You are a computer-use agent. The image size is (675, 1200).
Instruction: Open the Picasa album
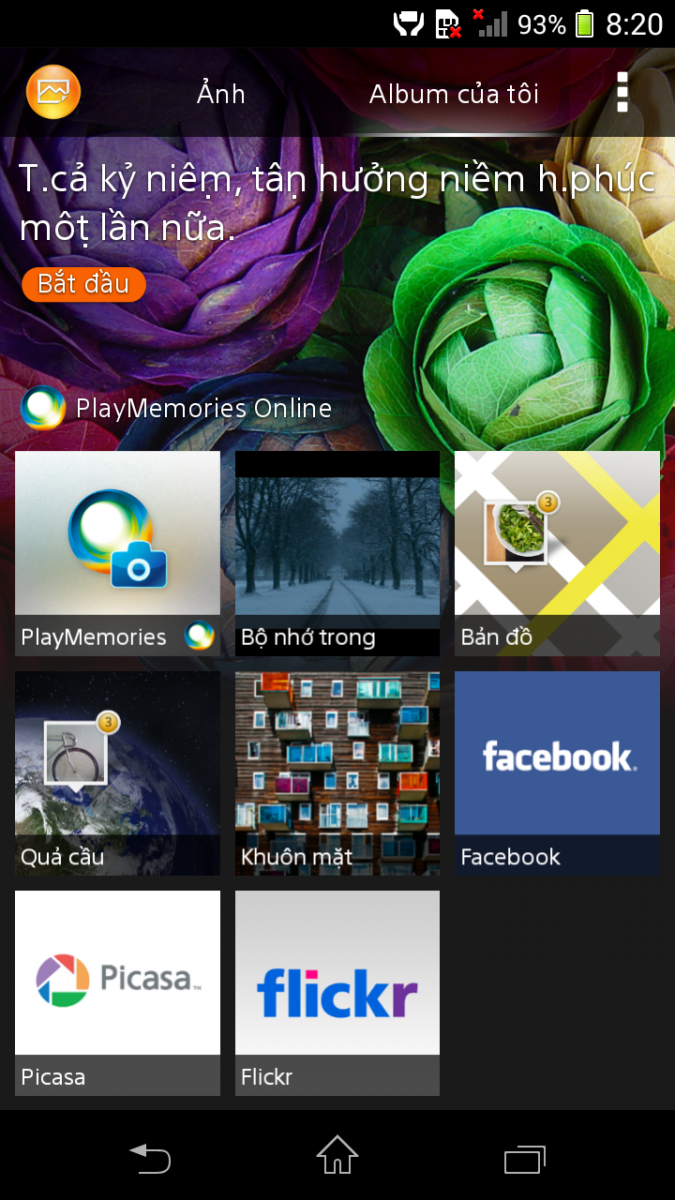pyautogui.click(x=117, y=993)
